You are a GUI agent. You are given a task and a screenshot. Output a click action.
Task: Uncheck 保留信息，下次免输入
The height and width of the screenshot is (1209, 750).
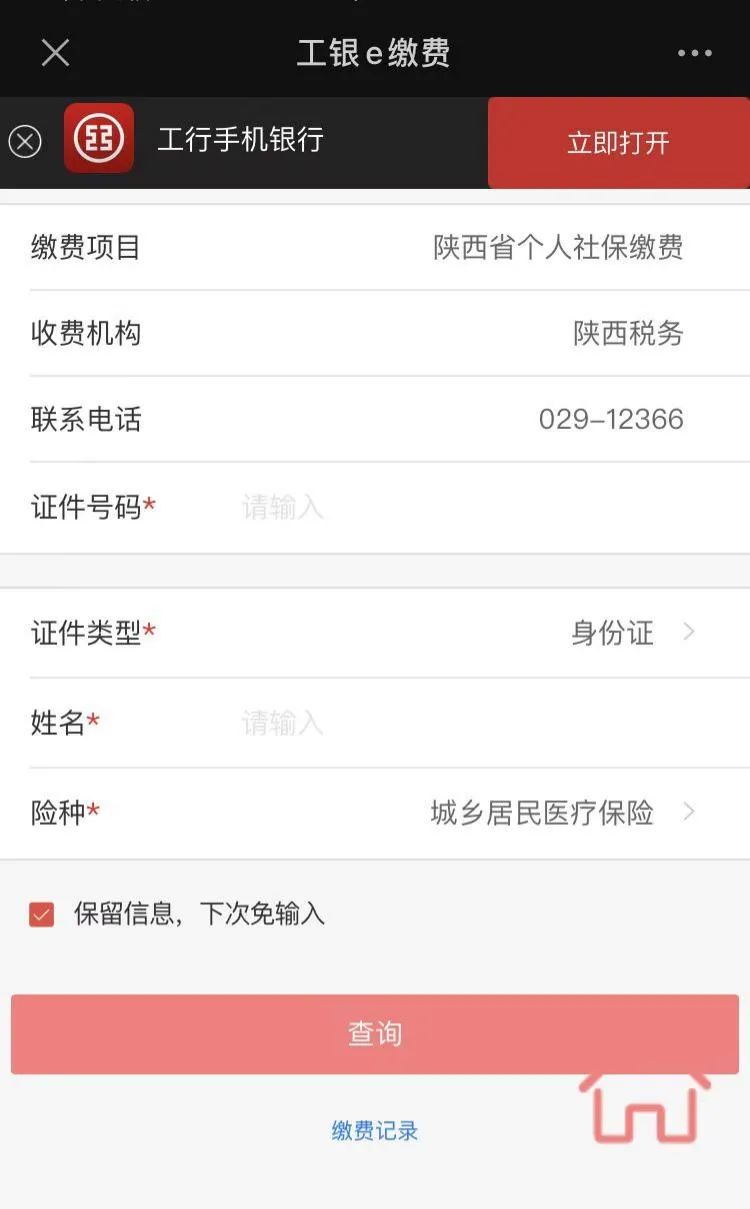click(x=41, y=914)
